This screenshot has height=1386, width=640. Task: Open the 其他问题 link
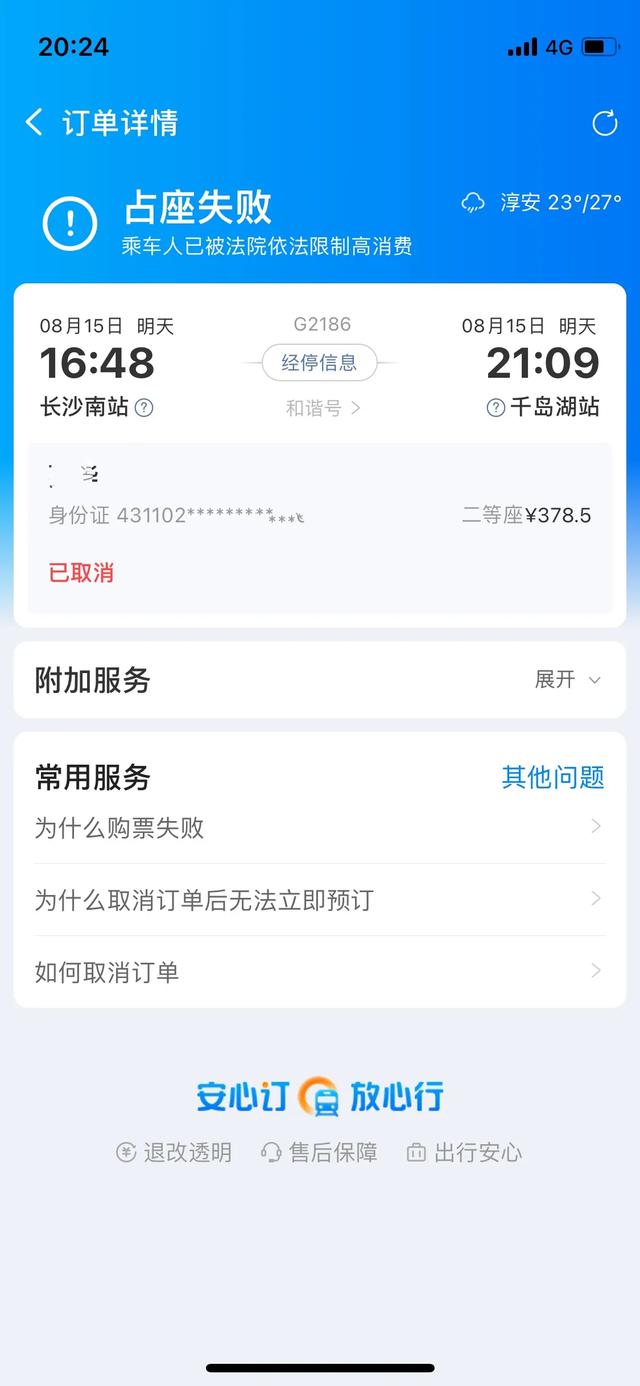553,777
